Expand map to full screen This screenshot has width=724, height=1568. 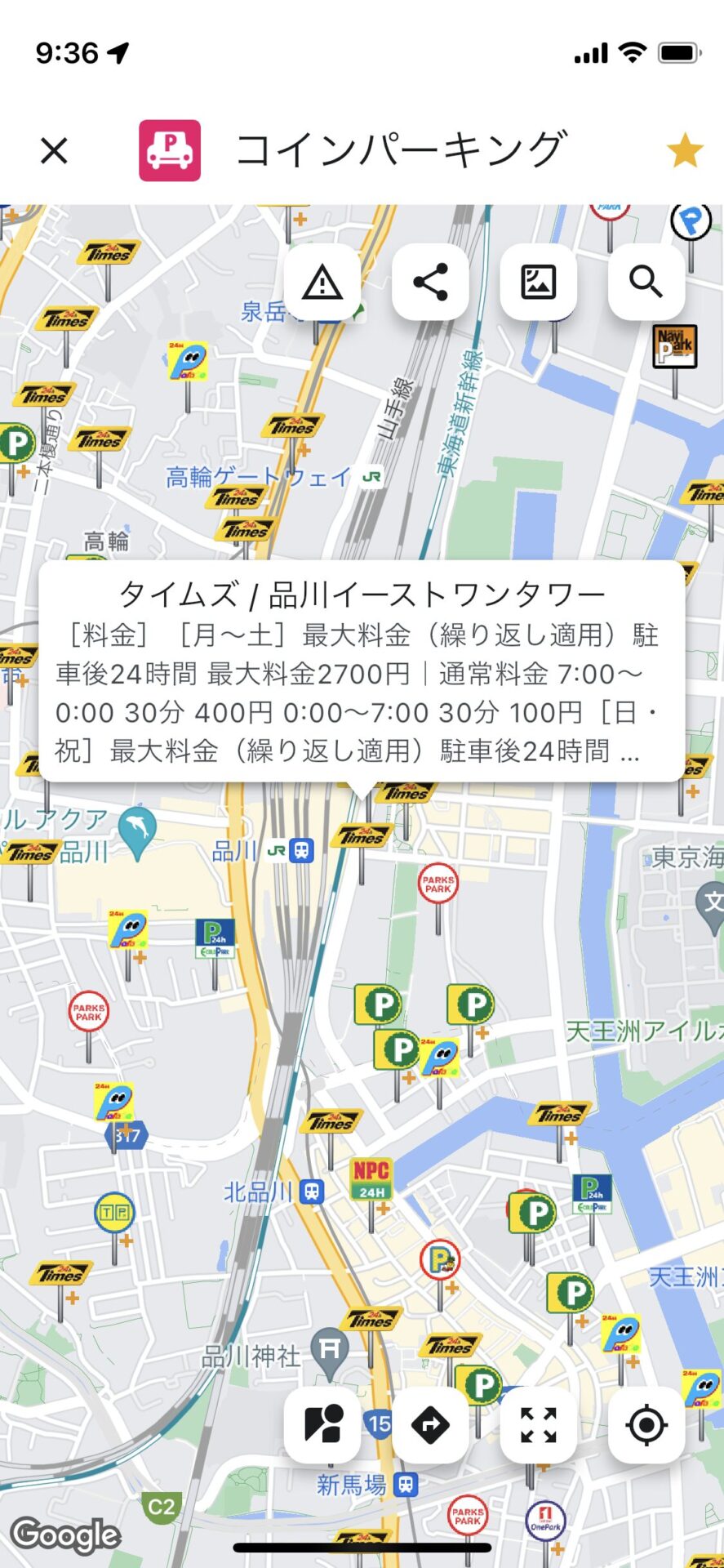click(x=538, y=1425)
